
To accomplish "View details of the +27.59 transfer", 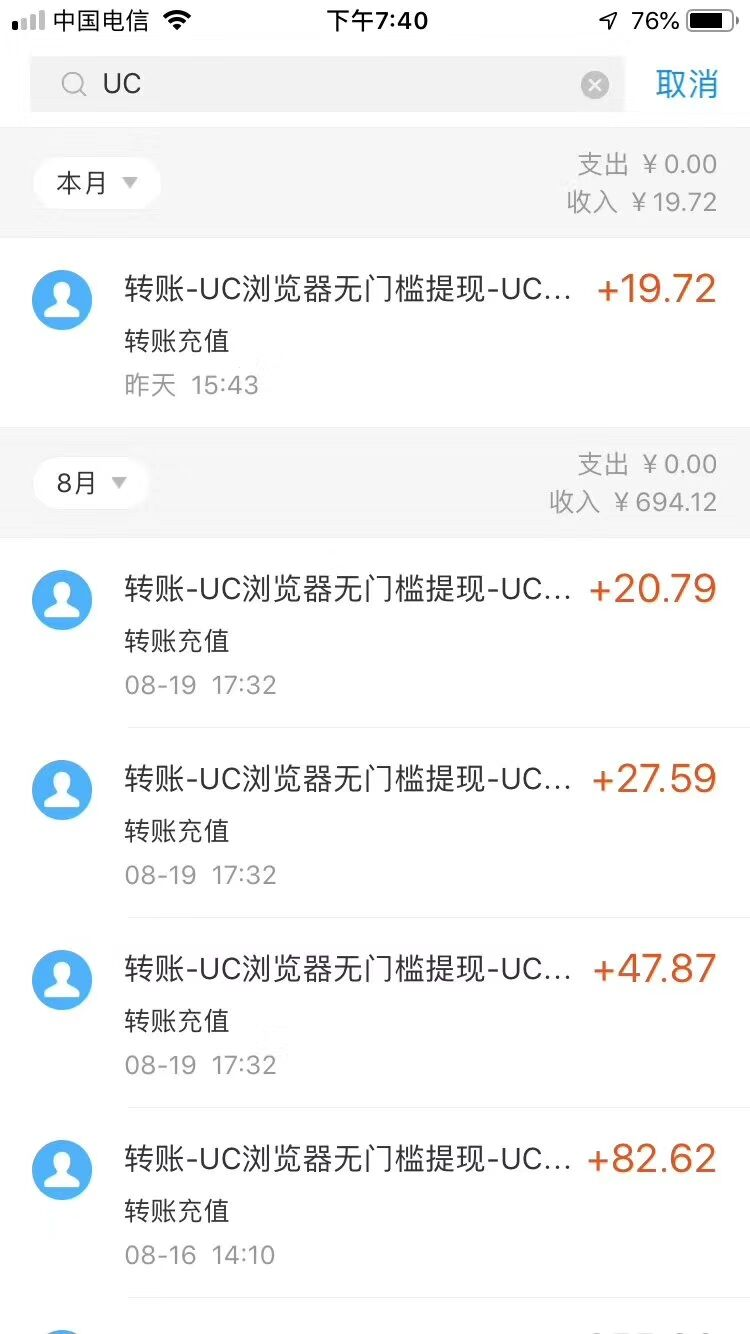I will click(375, 823).
